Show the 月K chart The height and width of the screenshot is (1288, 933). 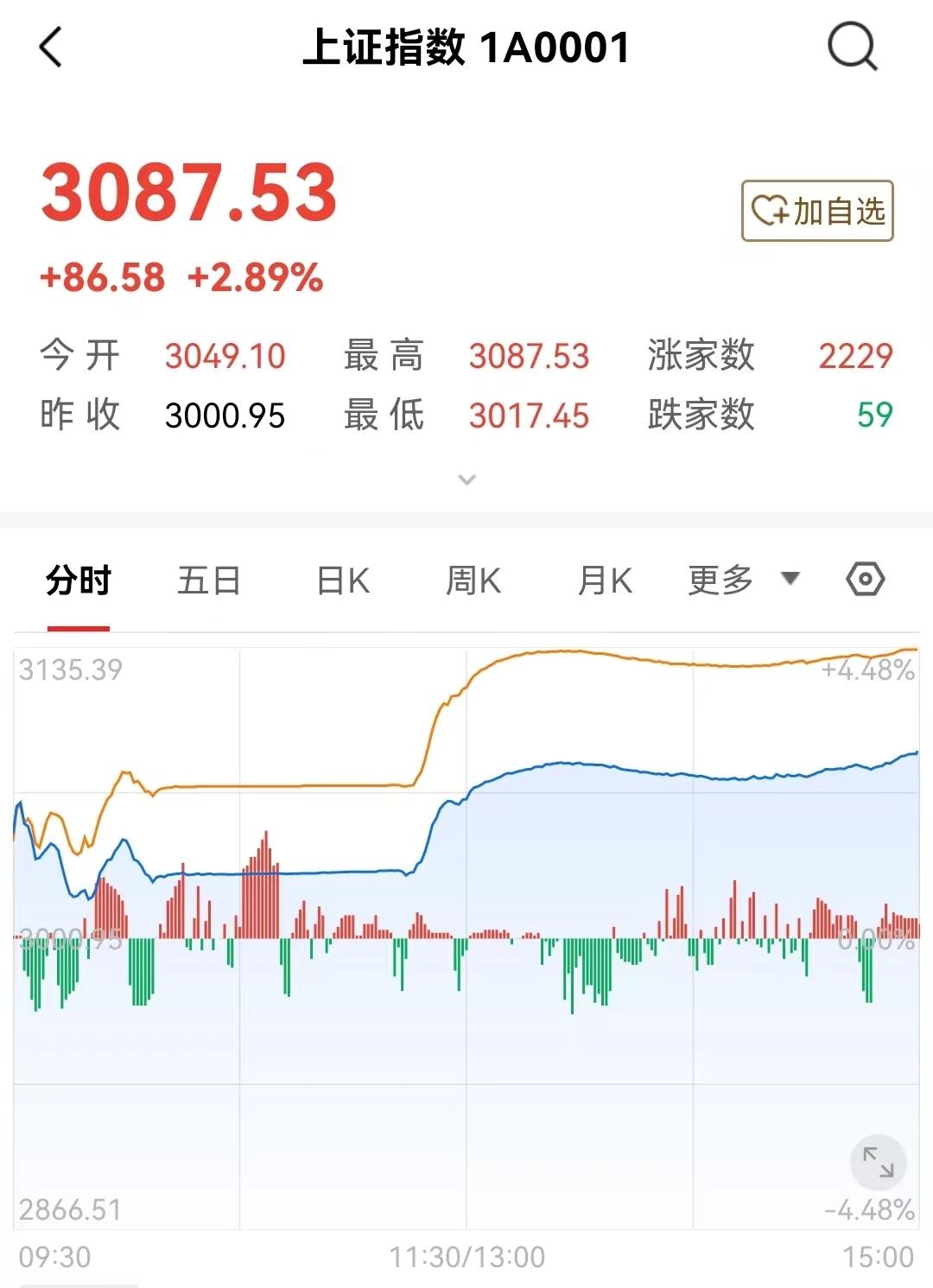[605, 581]
